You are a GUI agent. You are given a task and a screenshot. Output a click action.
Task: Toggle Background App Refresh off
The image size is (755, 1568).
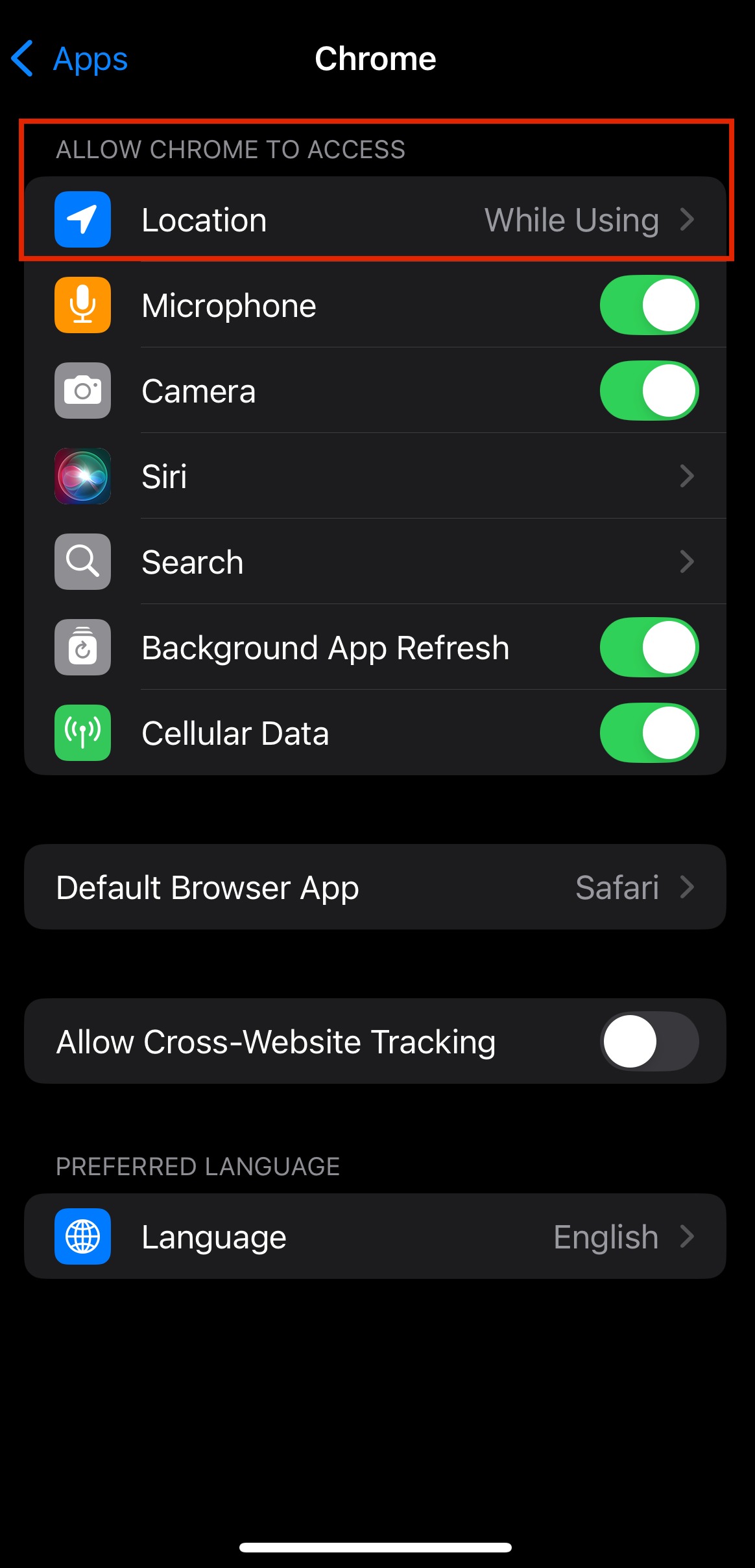(649, 648)
